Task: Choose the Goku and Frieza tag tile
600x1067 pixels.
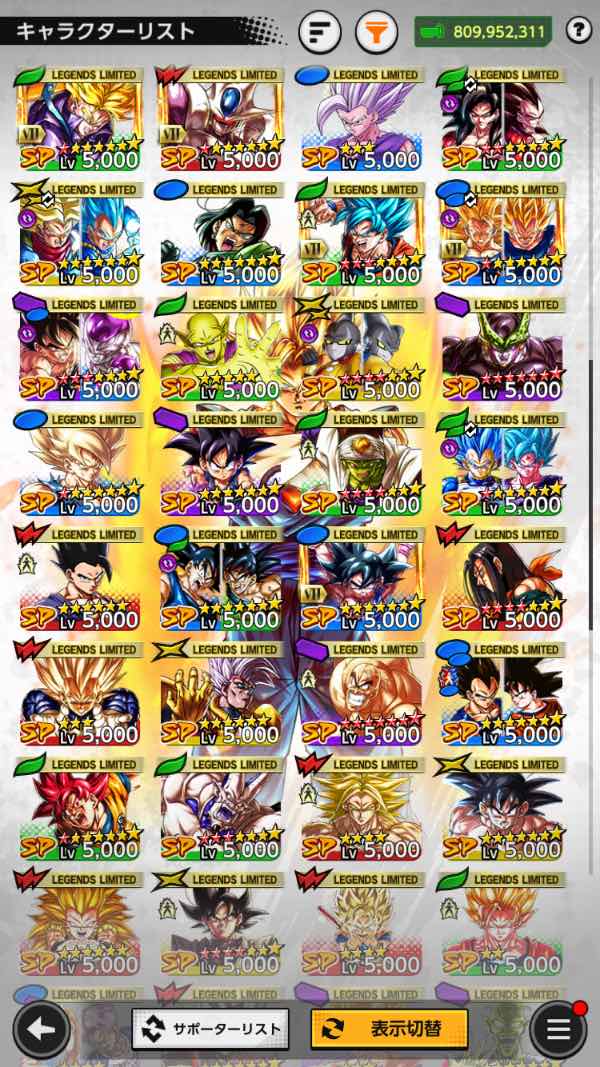Action: [80, 348]
